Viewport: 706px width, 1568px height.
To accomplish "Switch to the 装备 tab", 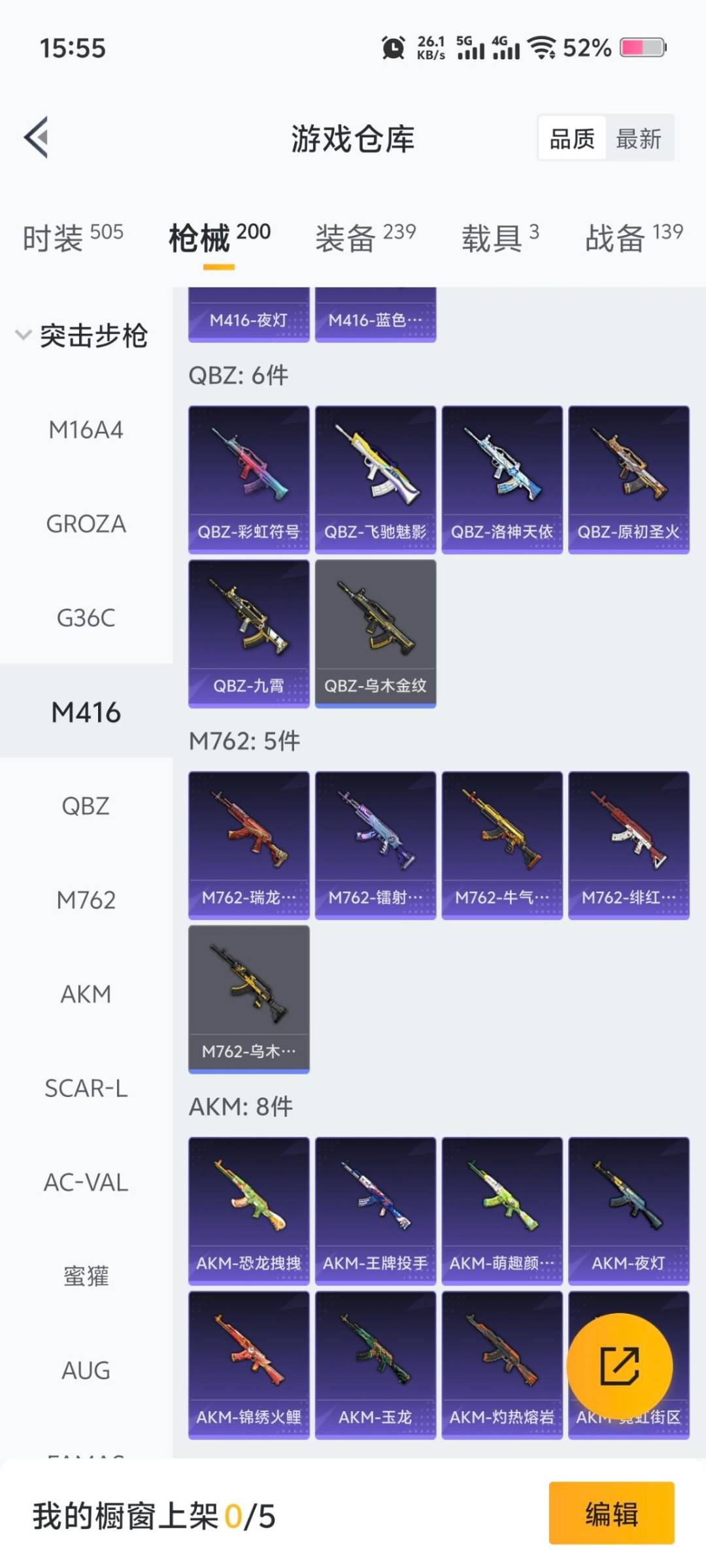I will [365, 237].
